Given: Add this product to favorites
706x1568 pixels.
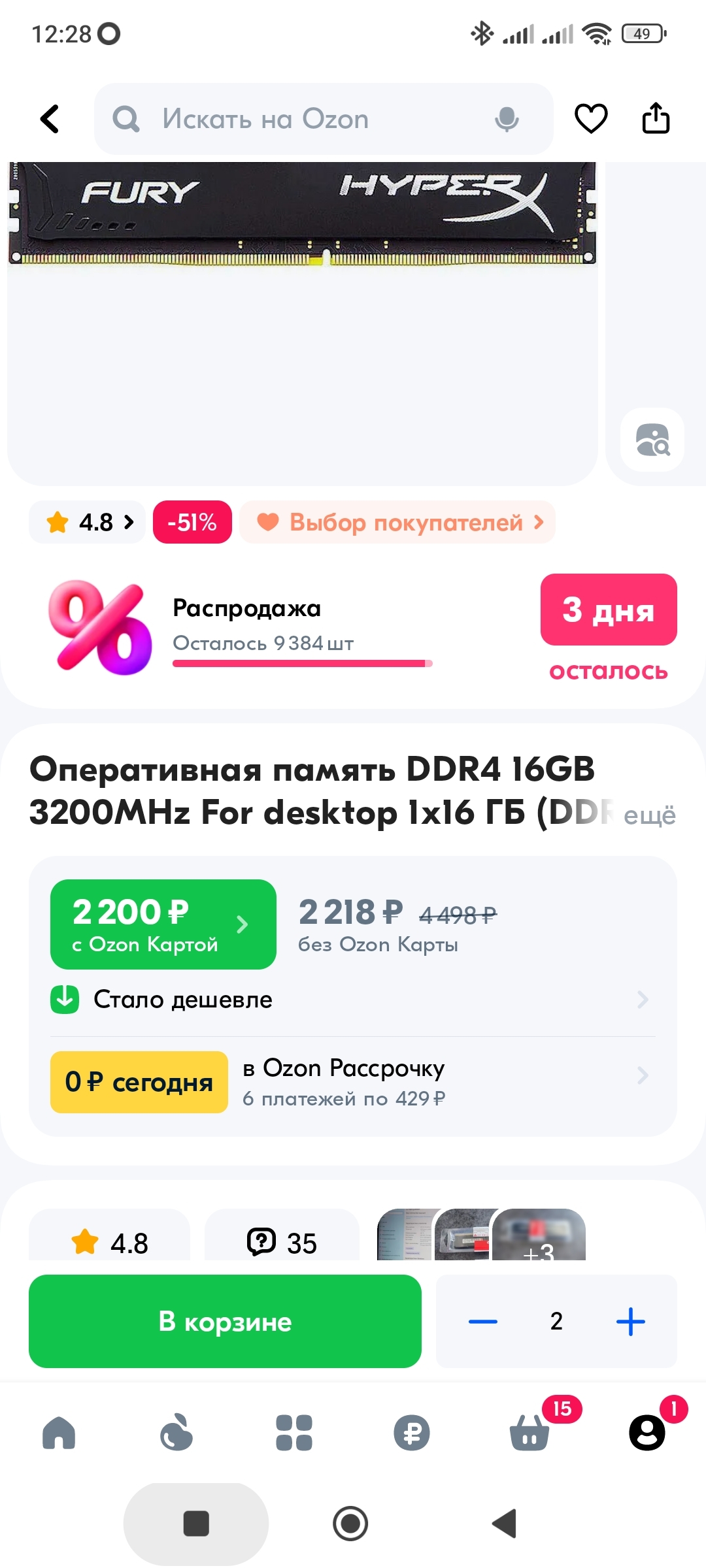Looking at the screenshot, I should point(591,119).
